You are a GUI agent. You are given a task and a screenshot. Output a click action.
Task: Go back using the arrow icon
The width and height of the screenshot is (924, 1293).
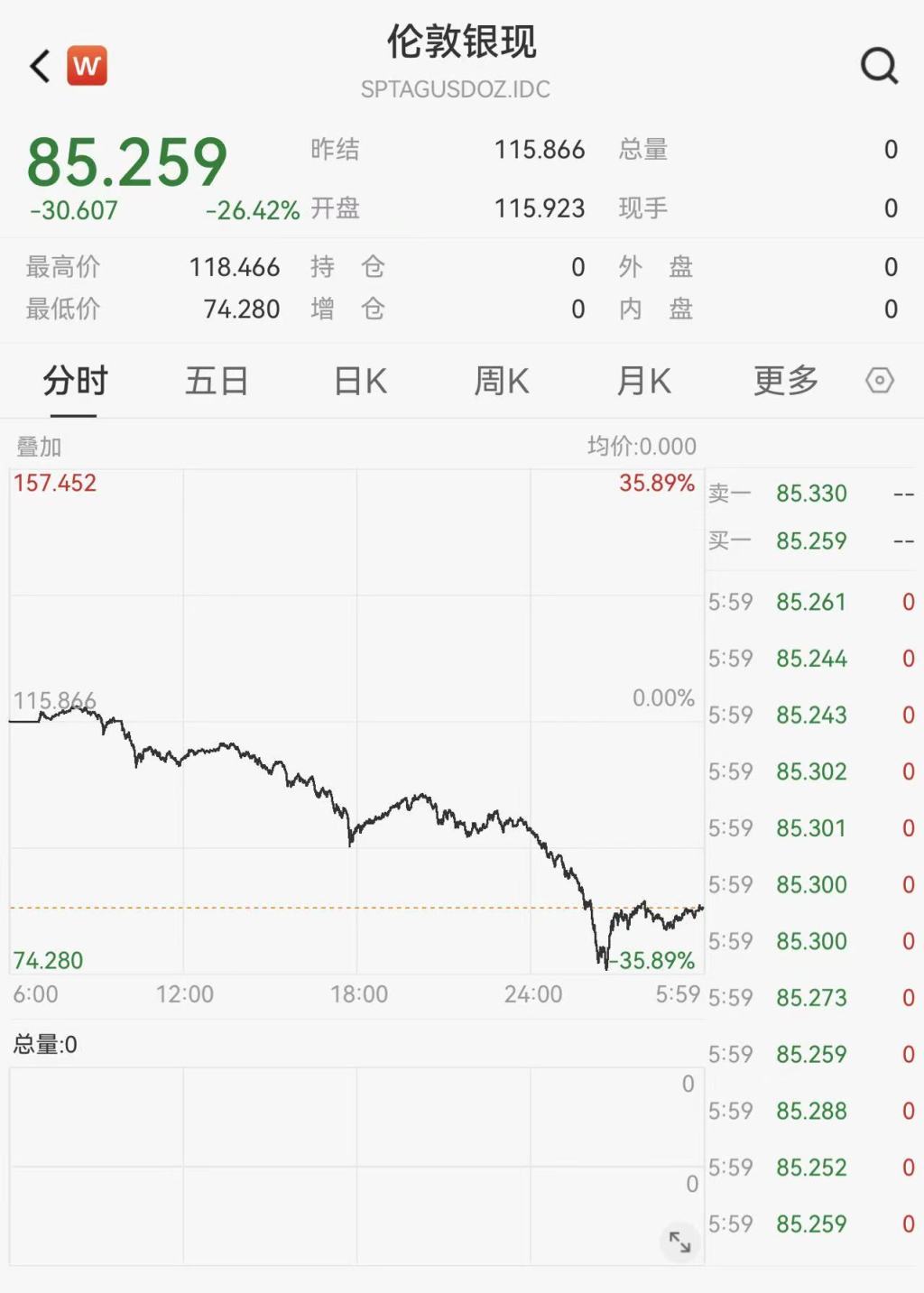coord(40,66)
